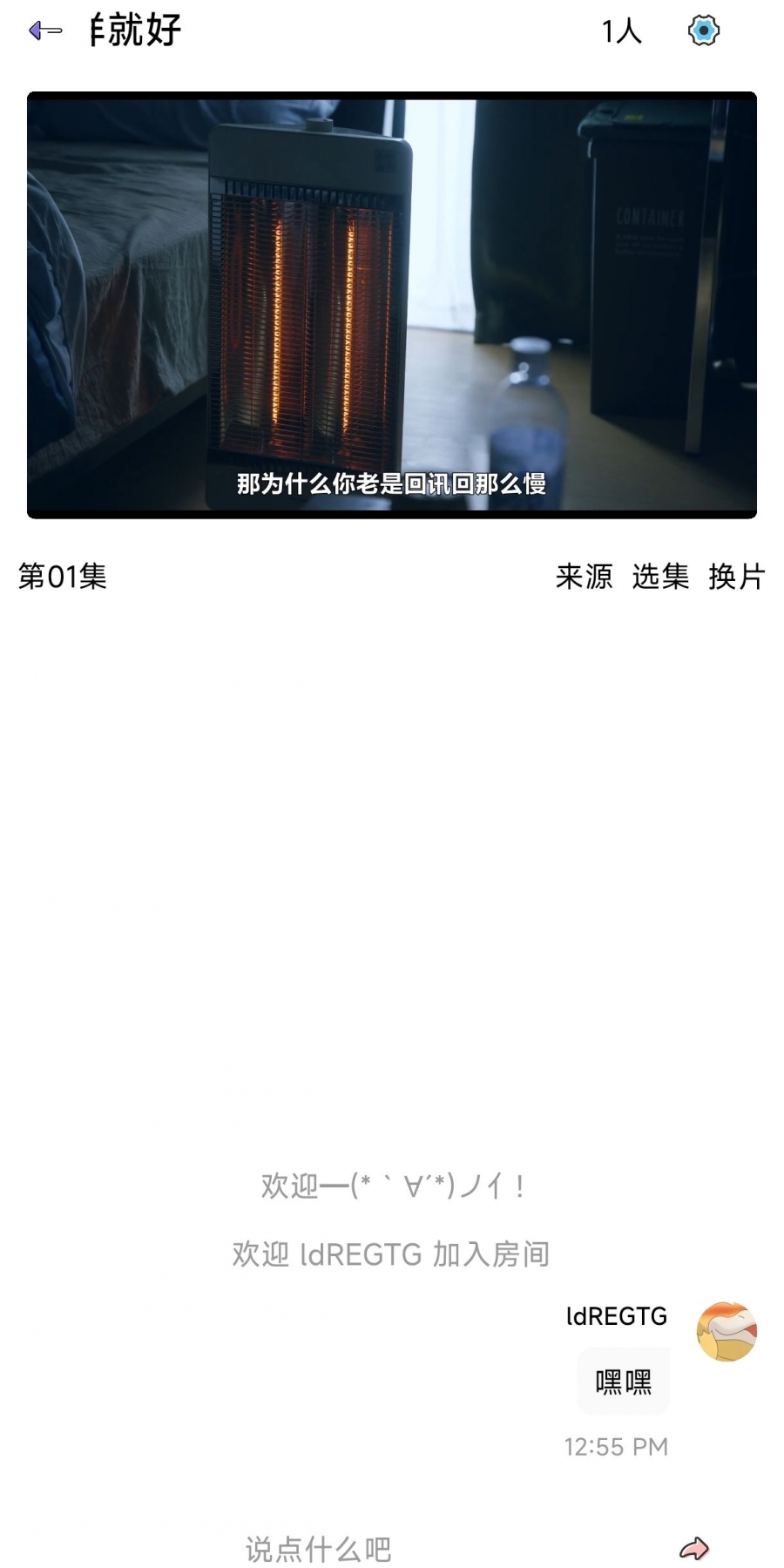
Task: Tap the share arrow beside message field
Action: [x=694, y=1548]
